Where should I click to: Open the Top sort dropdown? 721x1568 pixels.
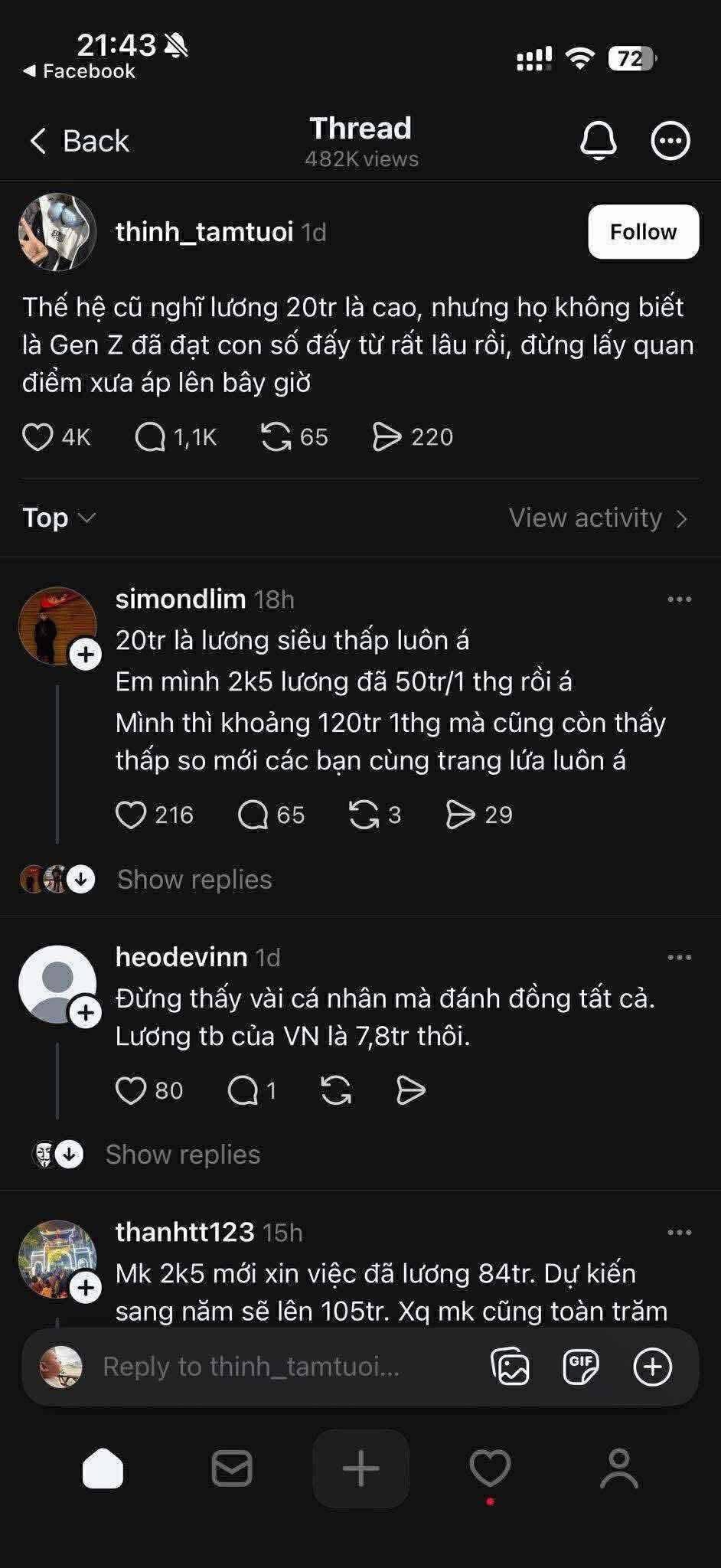click(x=59, y=518)
